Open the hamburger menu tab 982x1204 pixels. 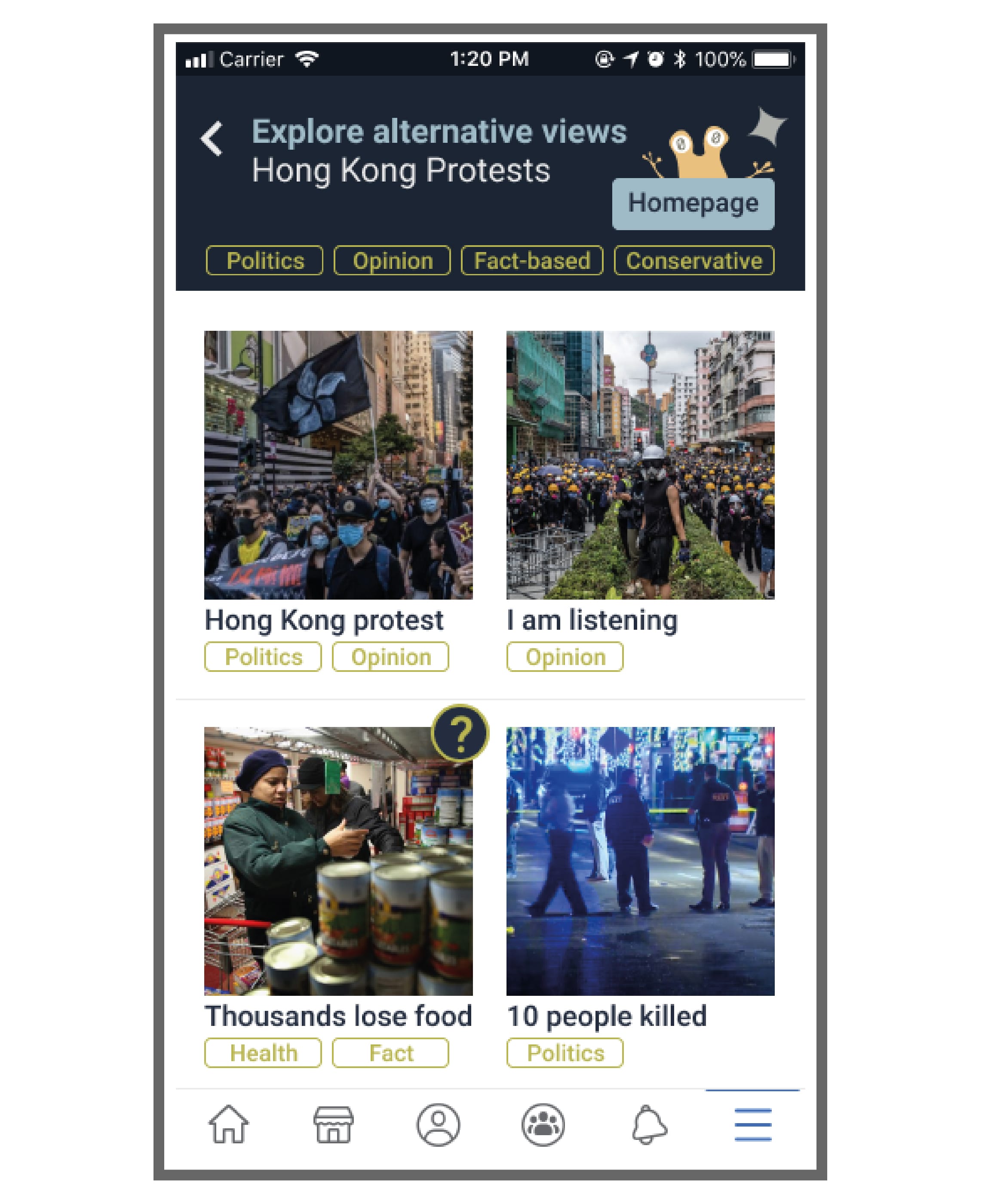(x=752, y=1124)
